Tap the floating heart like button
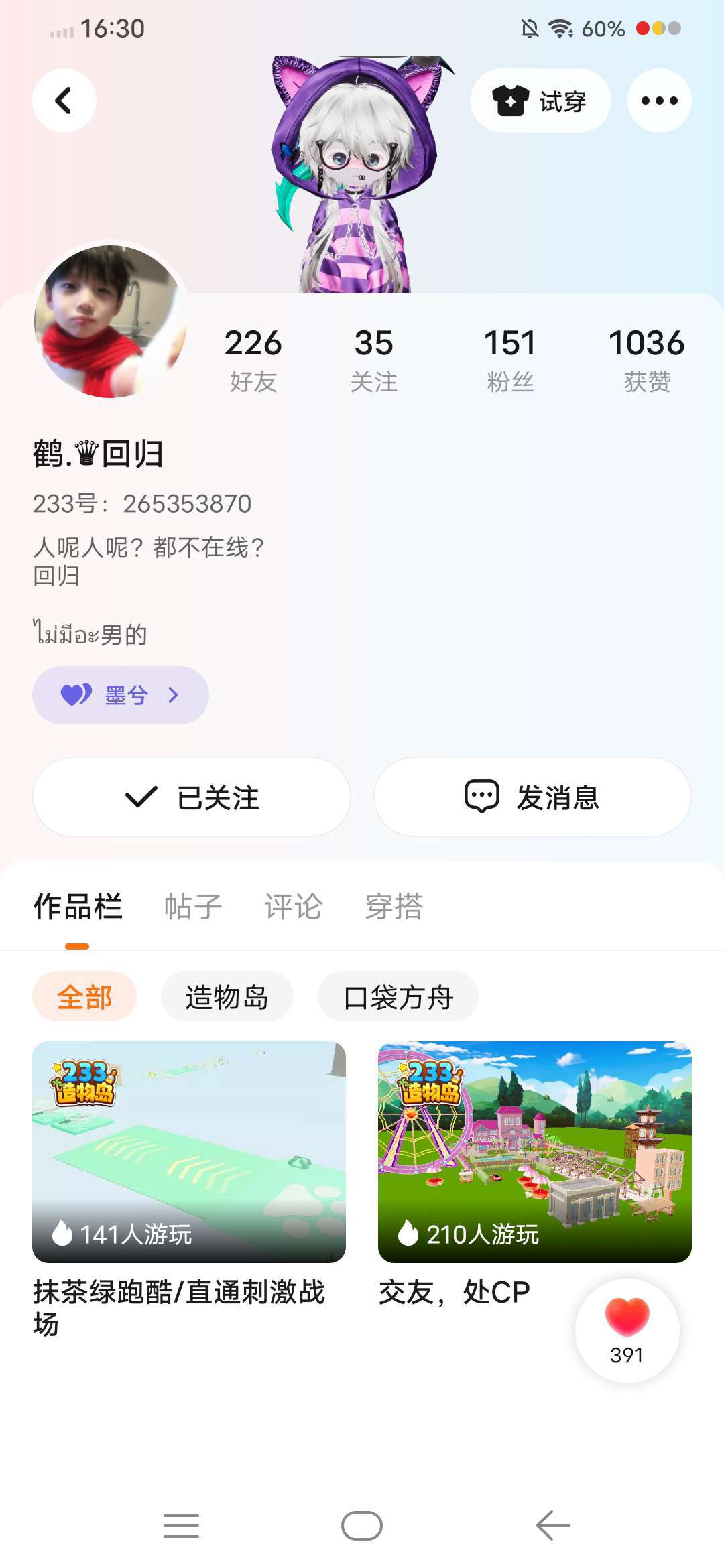The image size is (724, 1568). pos(627,1330)
